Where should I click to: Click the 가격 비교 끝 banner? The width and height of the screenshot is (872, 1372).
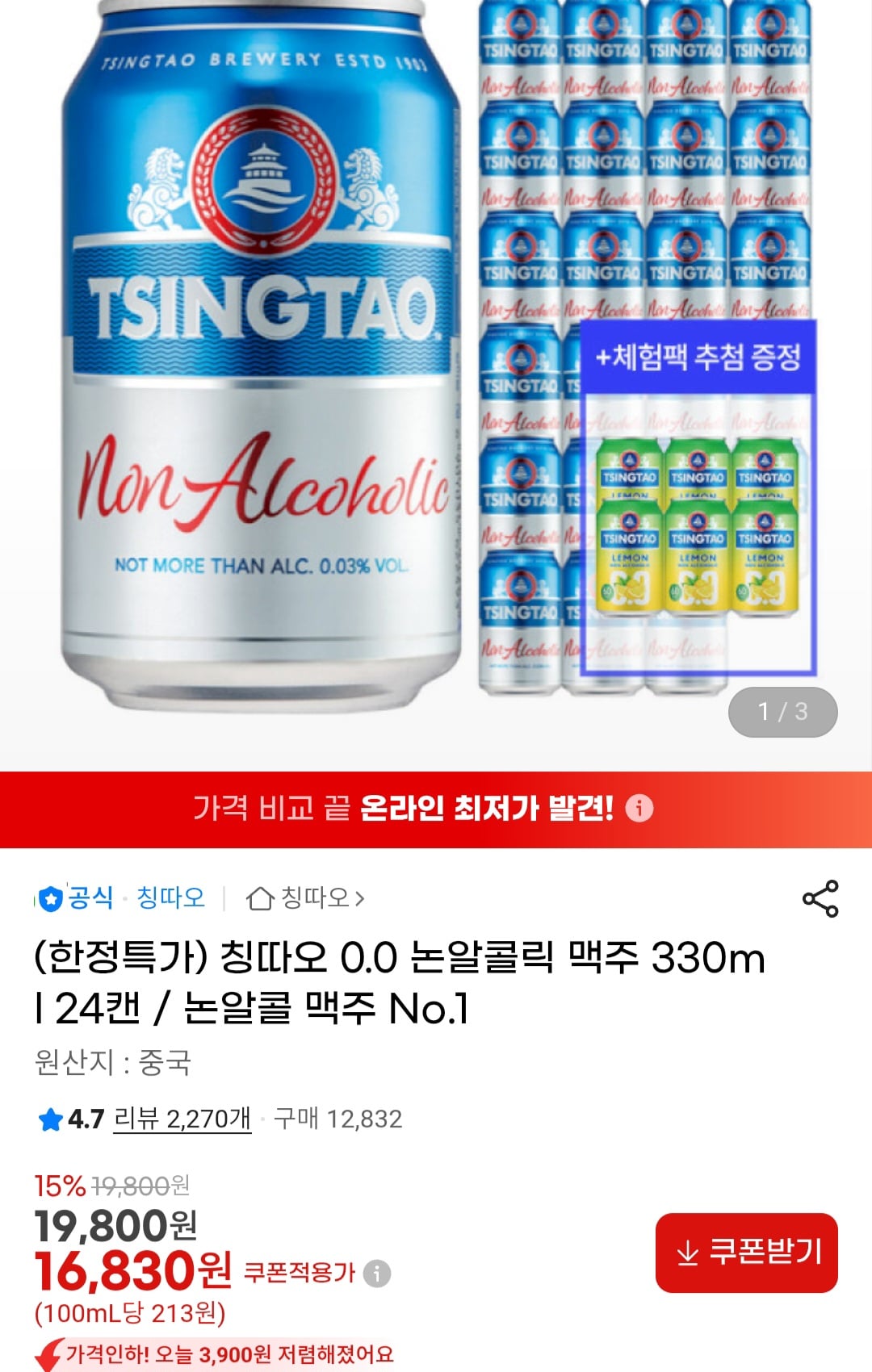420,807
